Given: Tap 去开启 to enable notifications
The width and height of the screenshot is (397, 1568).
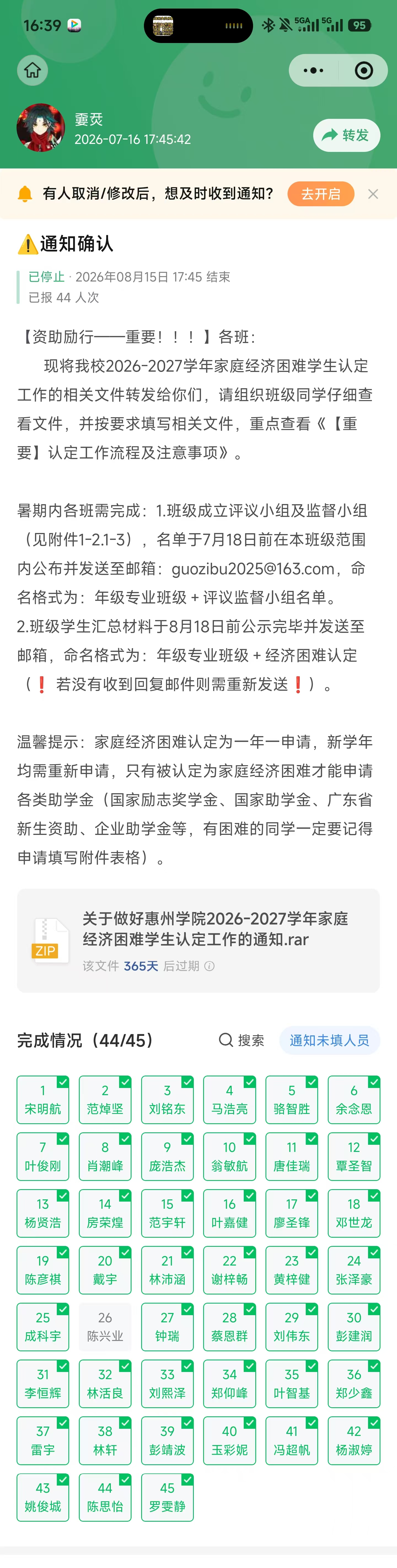Looking at the screenshot, I should click(x=321, y=194).
